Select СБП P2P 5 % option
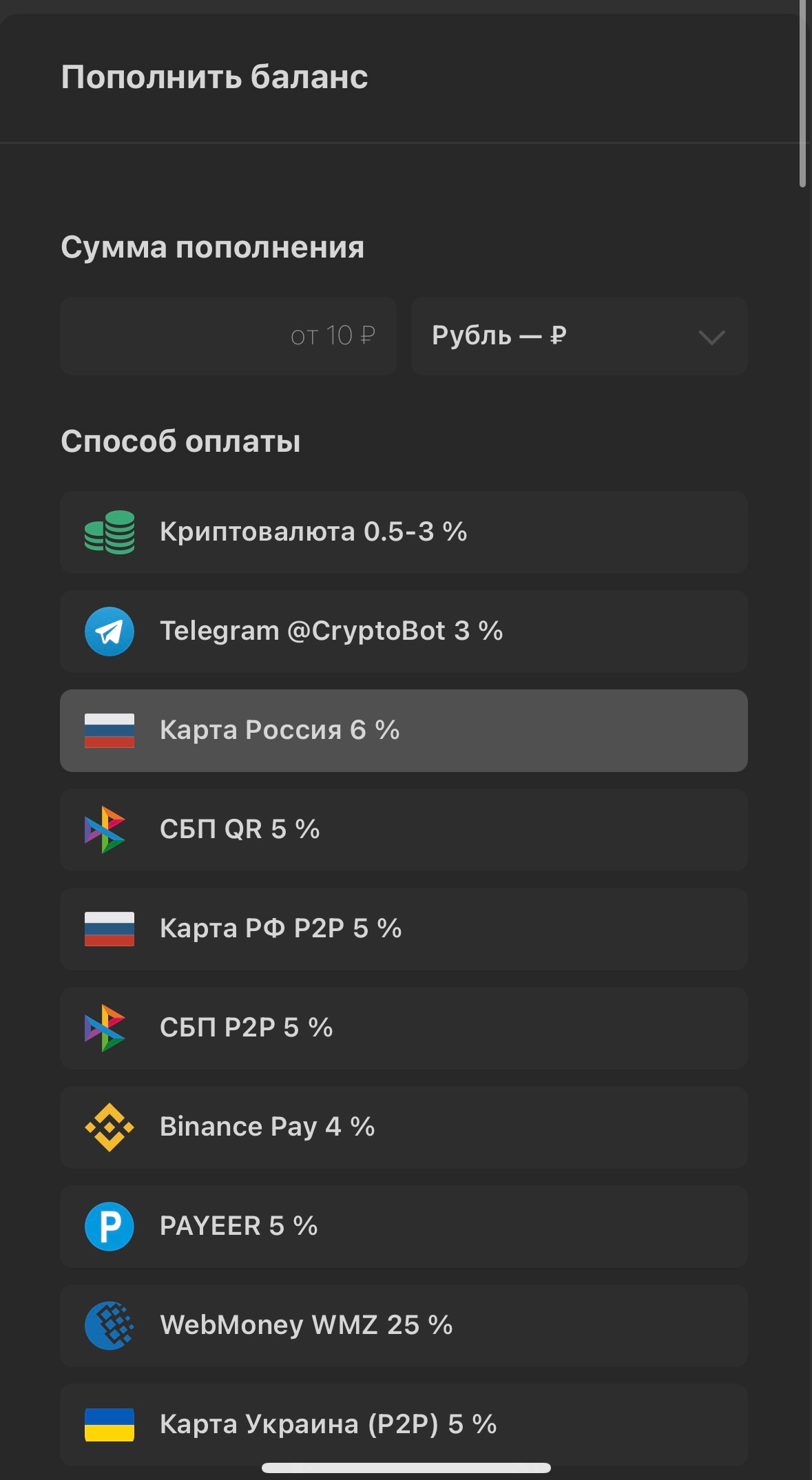The width and height of the screenshot is (812, 1480). pyautogui.click(x=404, y=1028)
